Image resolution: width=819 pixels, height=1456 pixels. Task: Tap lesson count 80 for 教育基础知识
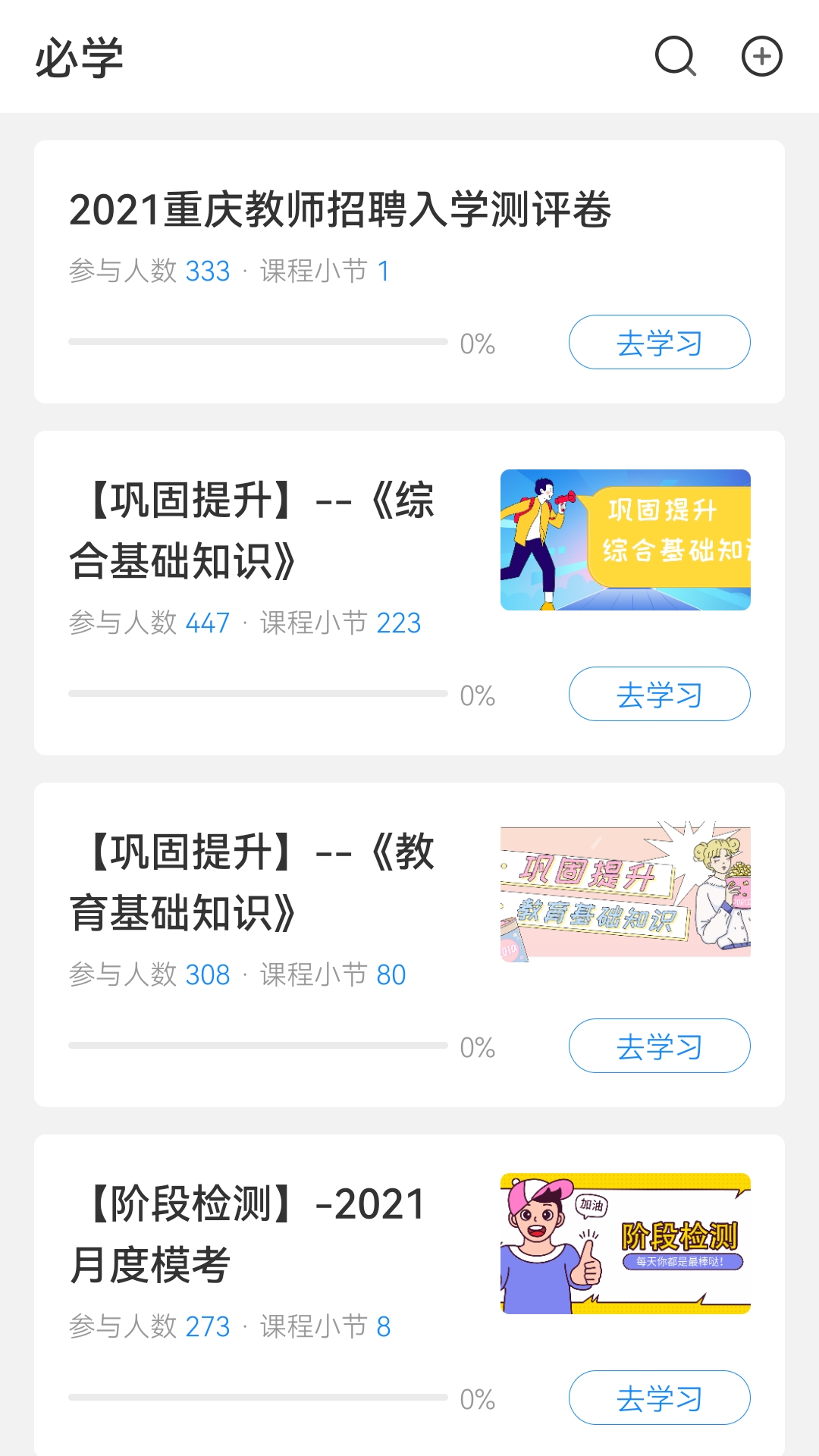pyautogui.click(x=391, y=974)
